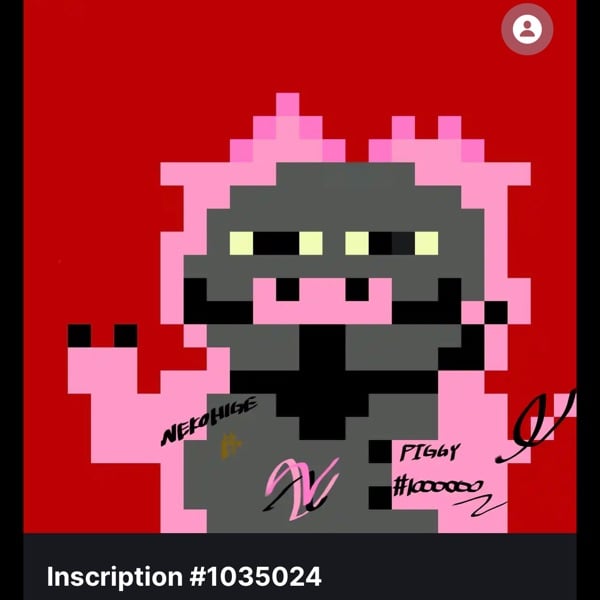Viewport: 600px width, 600px height.
Task: Open the account profile icon
Action: tap(527, 29)
